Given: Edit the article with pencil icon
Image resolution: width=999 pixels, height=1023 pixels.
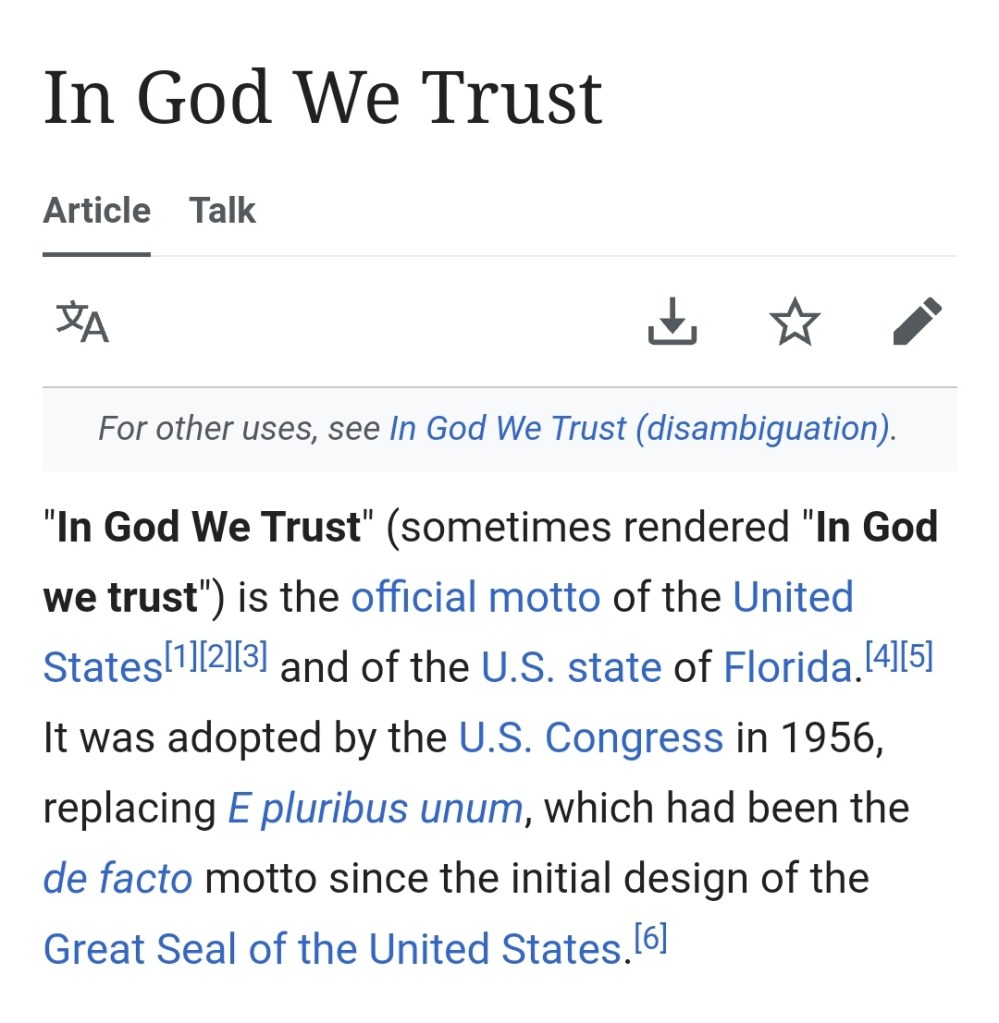Looking at the screenshot, I should 917,322.
